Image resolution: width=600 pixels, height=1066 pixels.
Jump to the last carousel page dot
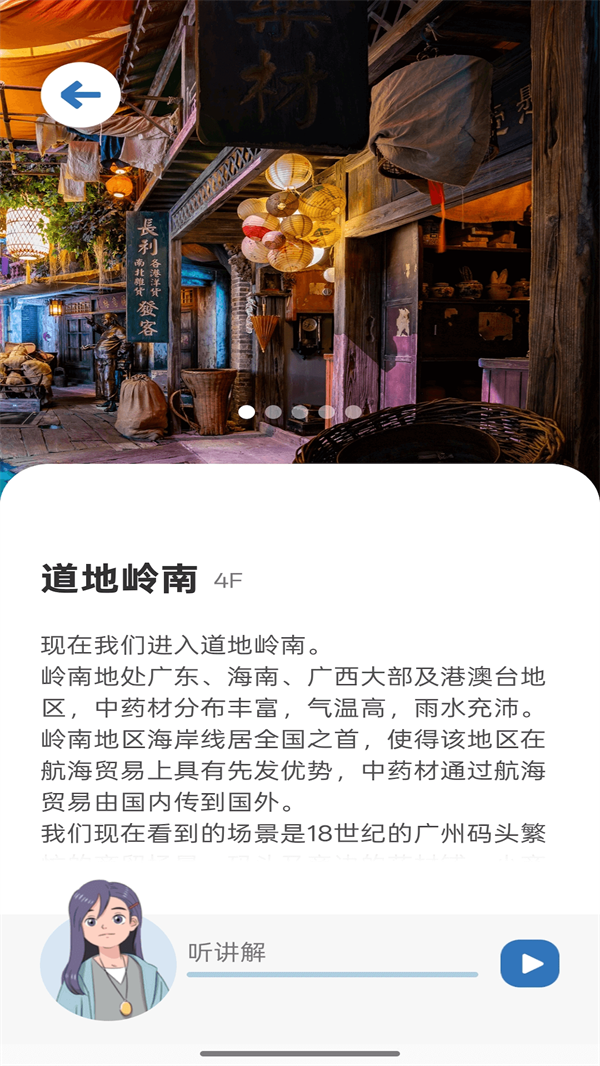click(x=353, y=412)
